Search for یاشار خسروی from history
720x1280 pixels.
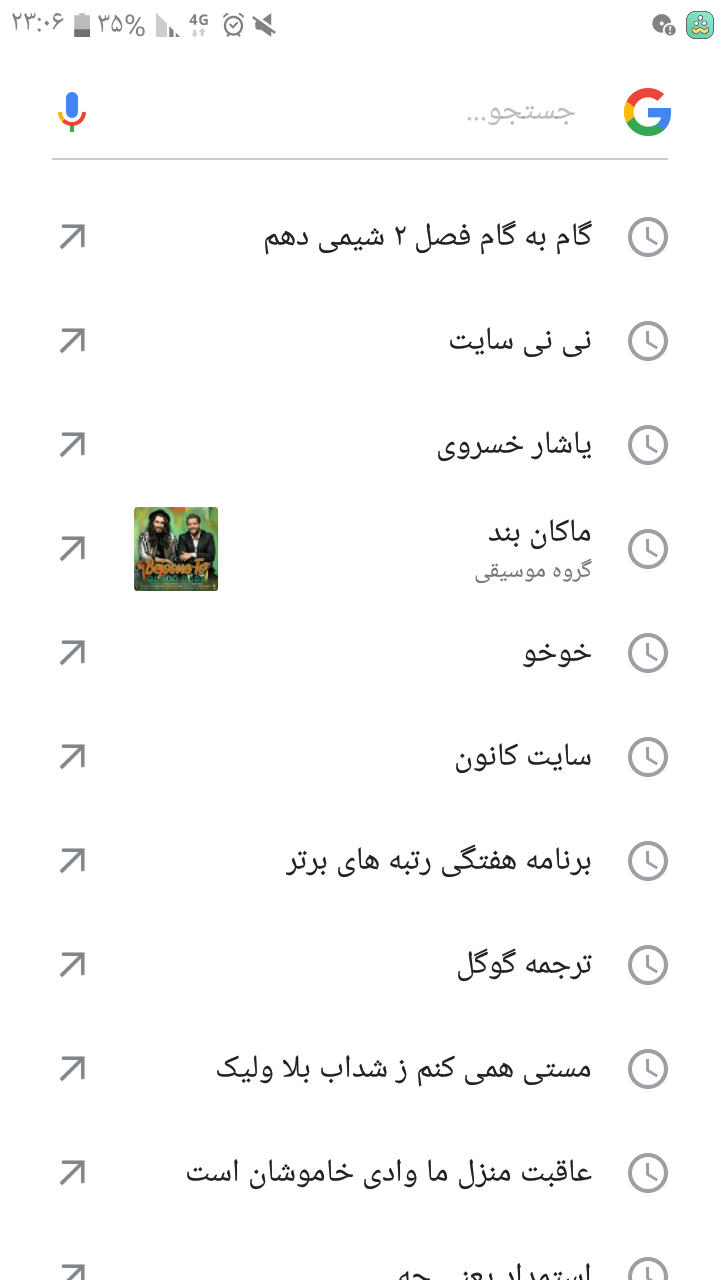coord(513,446)
